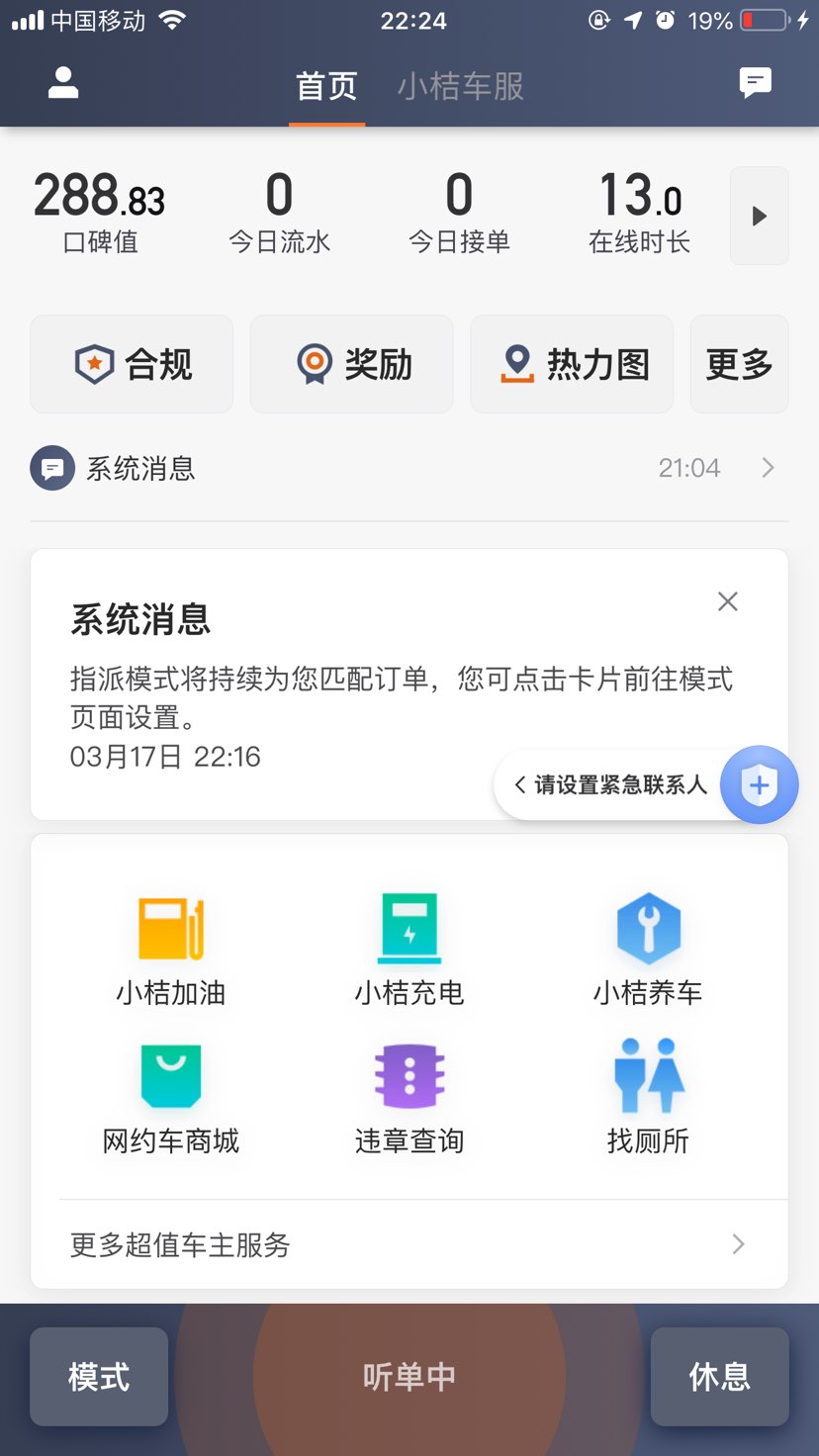
Task: Open the 合规 section
Action: click(132, 364)
